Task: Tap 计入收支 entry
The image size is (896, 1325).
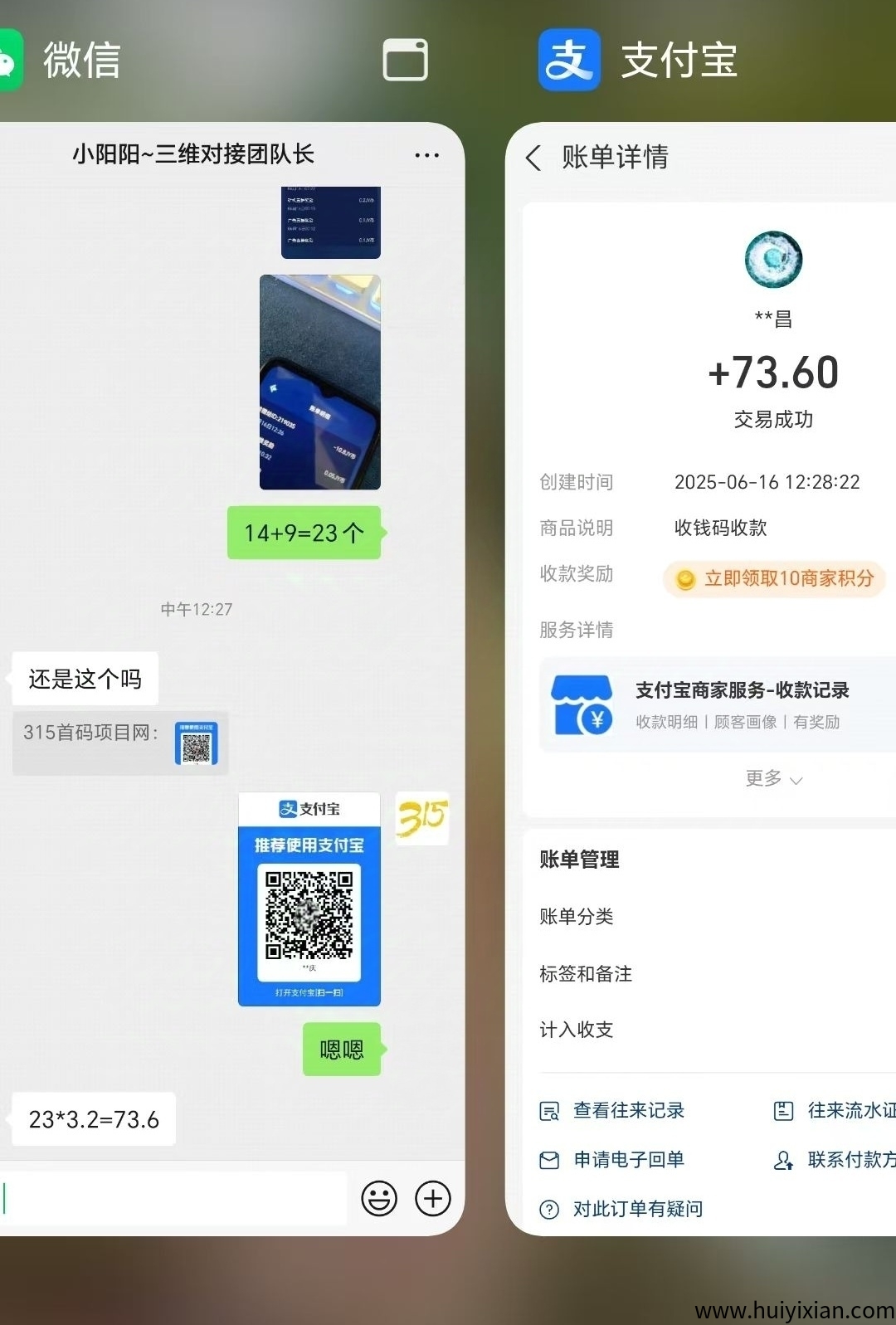Action: [x=577, y=1030]
